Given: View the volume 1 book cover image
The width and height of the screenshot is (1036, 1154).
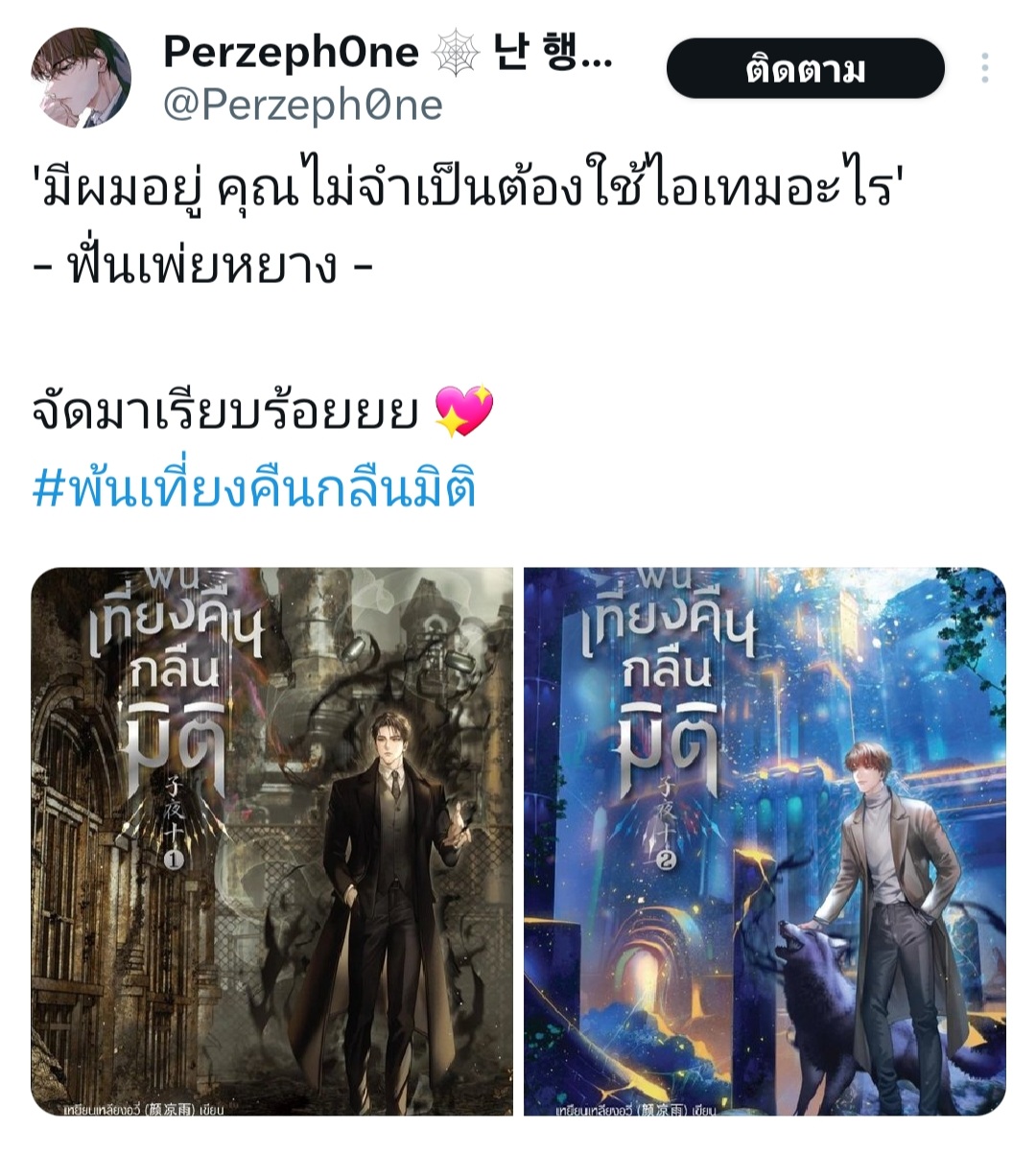Looking at the screenshot, I should click(x=272, y=841).
